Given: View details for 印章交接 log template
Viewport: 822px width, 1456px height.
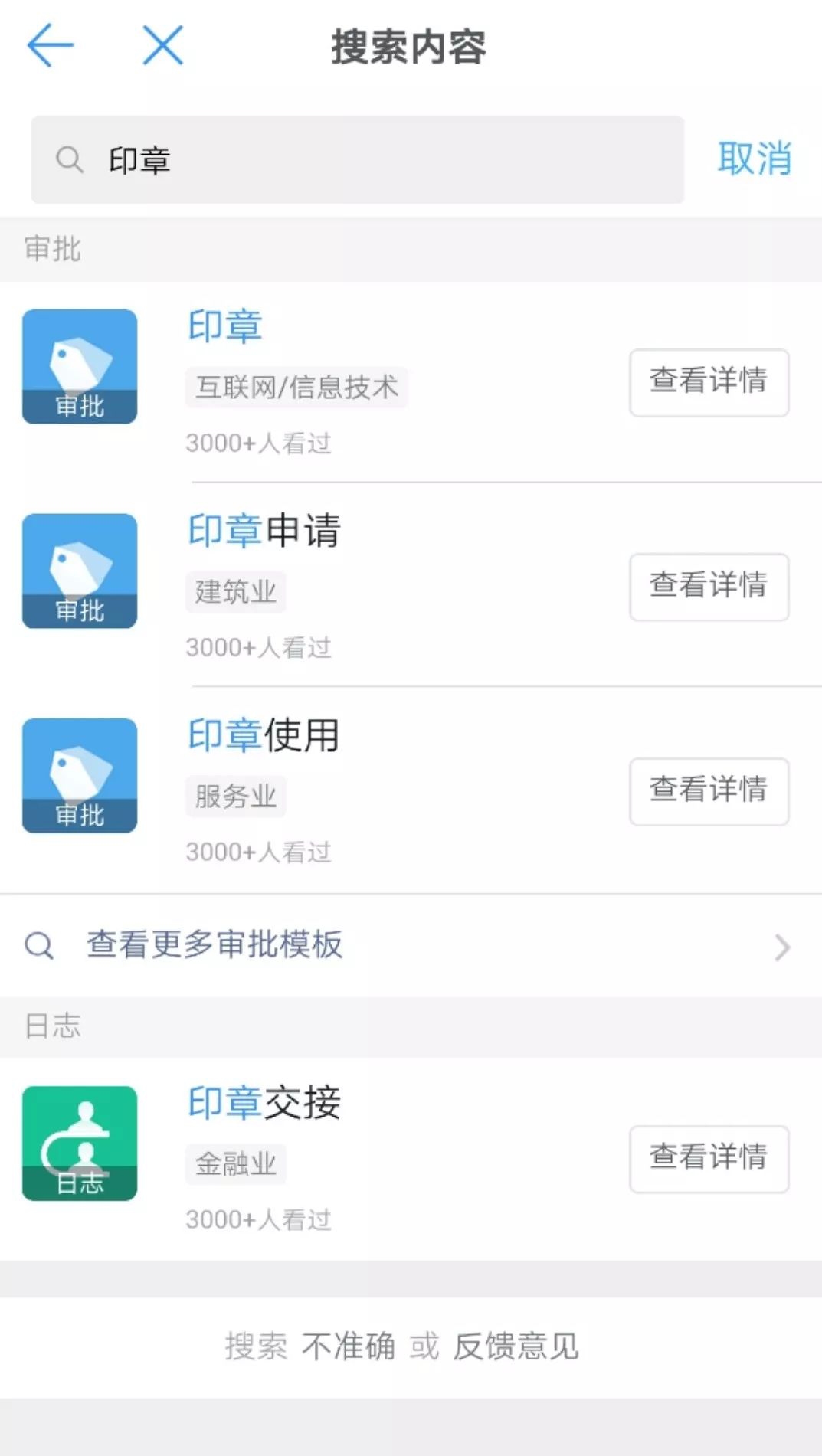Looking at the screenshot, I should [x=709, y=1159].
